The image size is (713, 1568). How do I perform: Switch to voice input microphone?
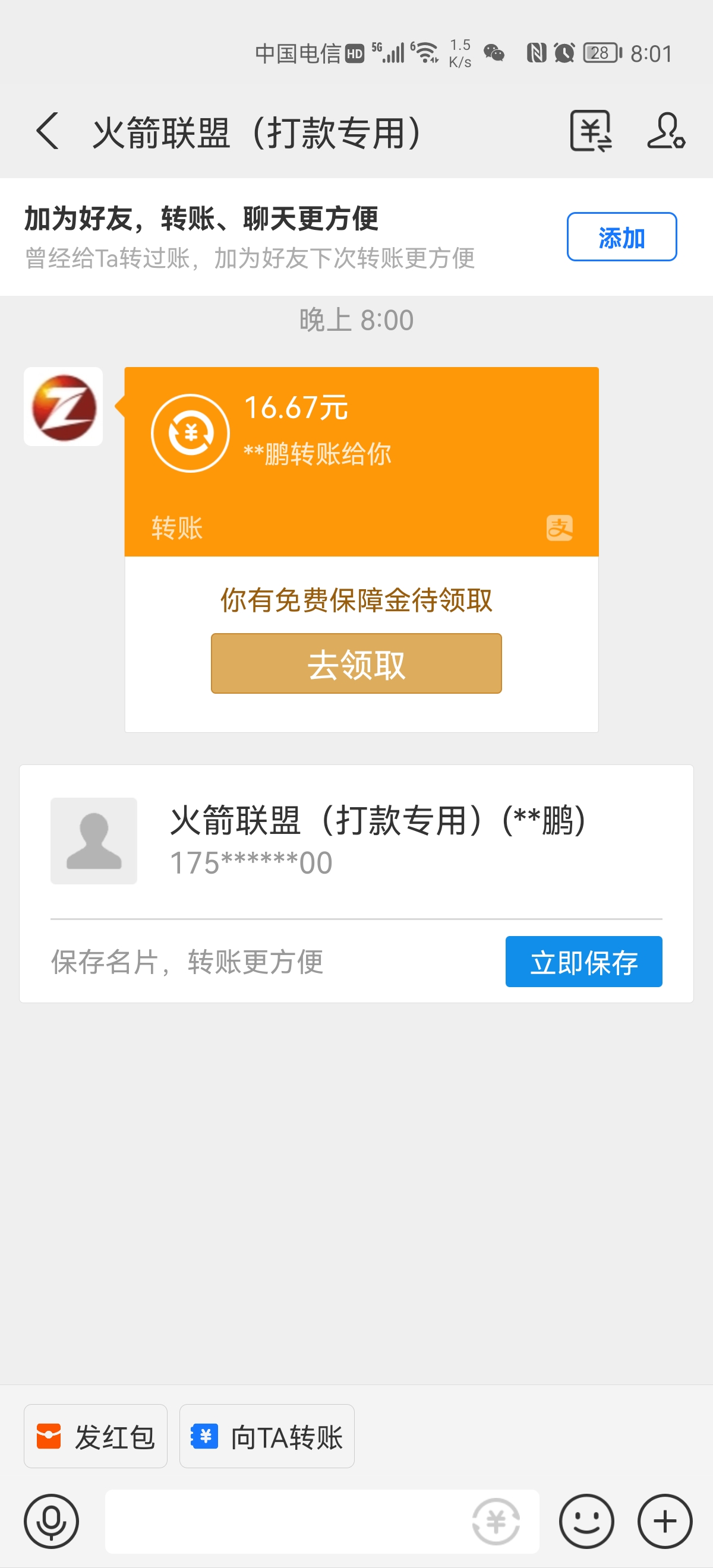tap(52, 1521)
